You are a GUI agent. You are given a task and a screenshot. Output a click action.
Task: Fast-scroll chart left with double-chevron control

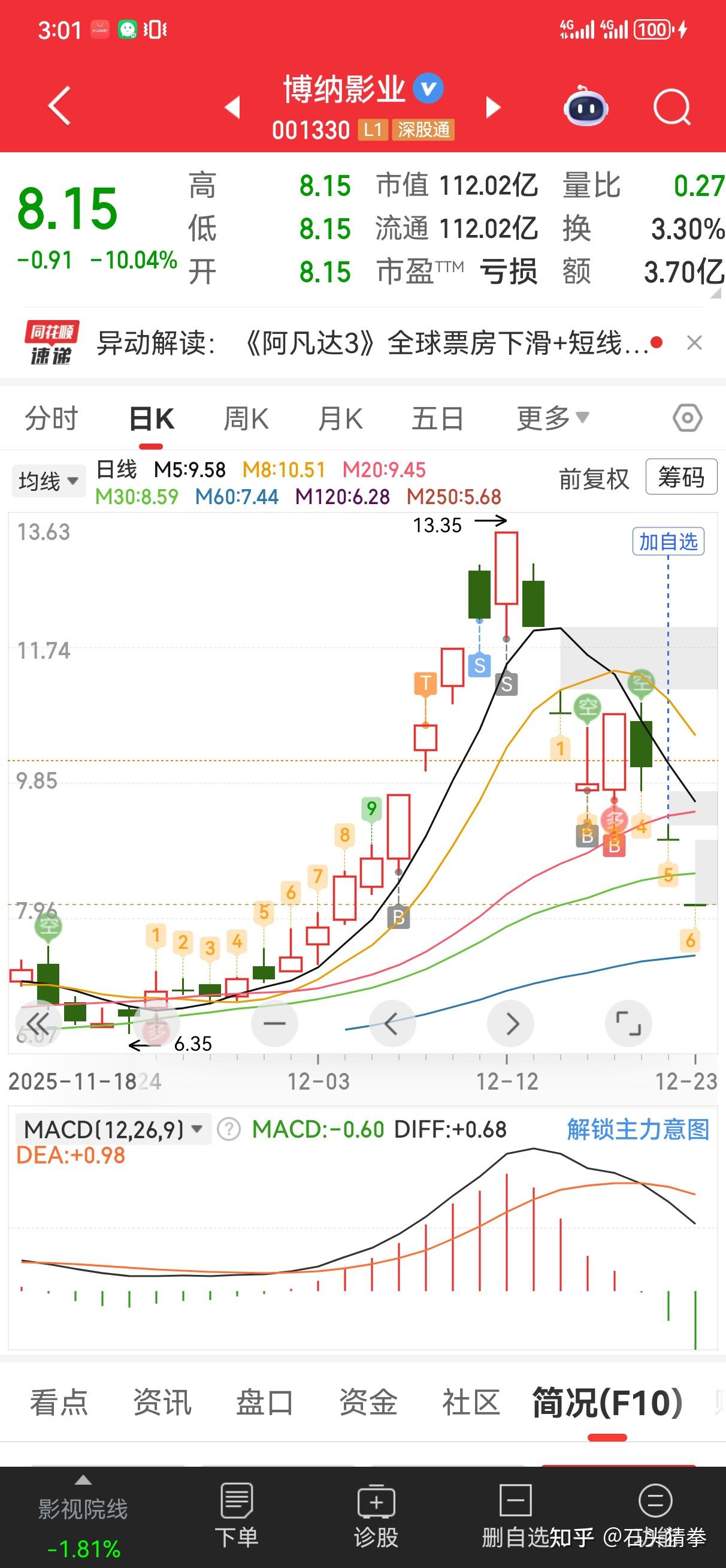[38, 1023]
